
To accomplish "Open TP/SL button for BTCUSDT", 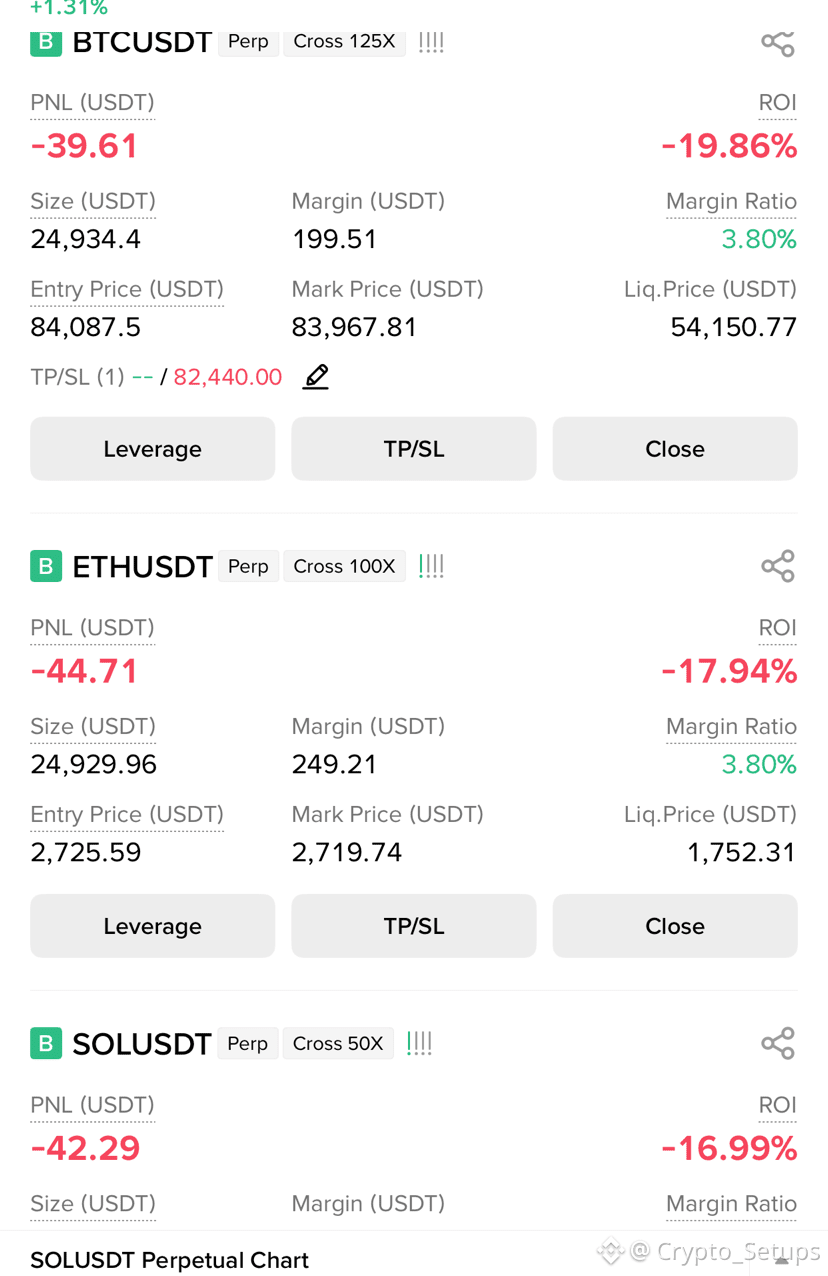I will (414, 449).
